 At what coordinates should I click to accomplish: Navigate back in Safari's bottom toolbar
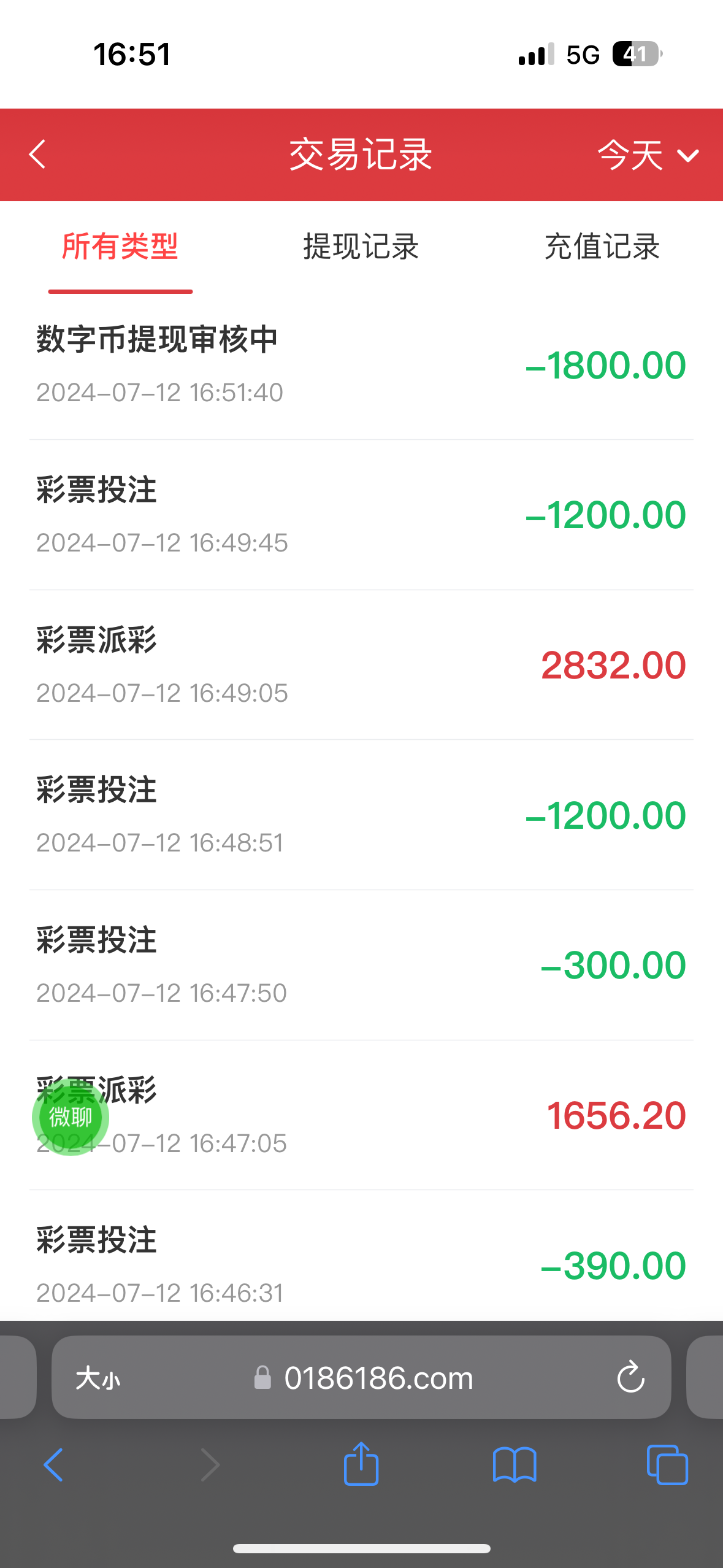[54, 1464]
